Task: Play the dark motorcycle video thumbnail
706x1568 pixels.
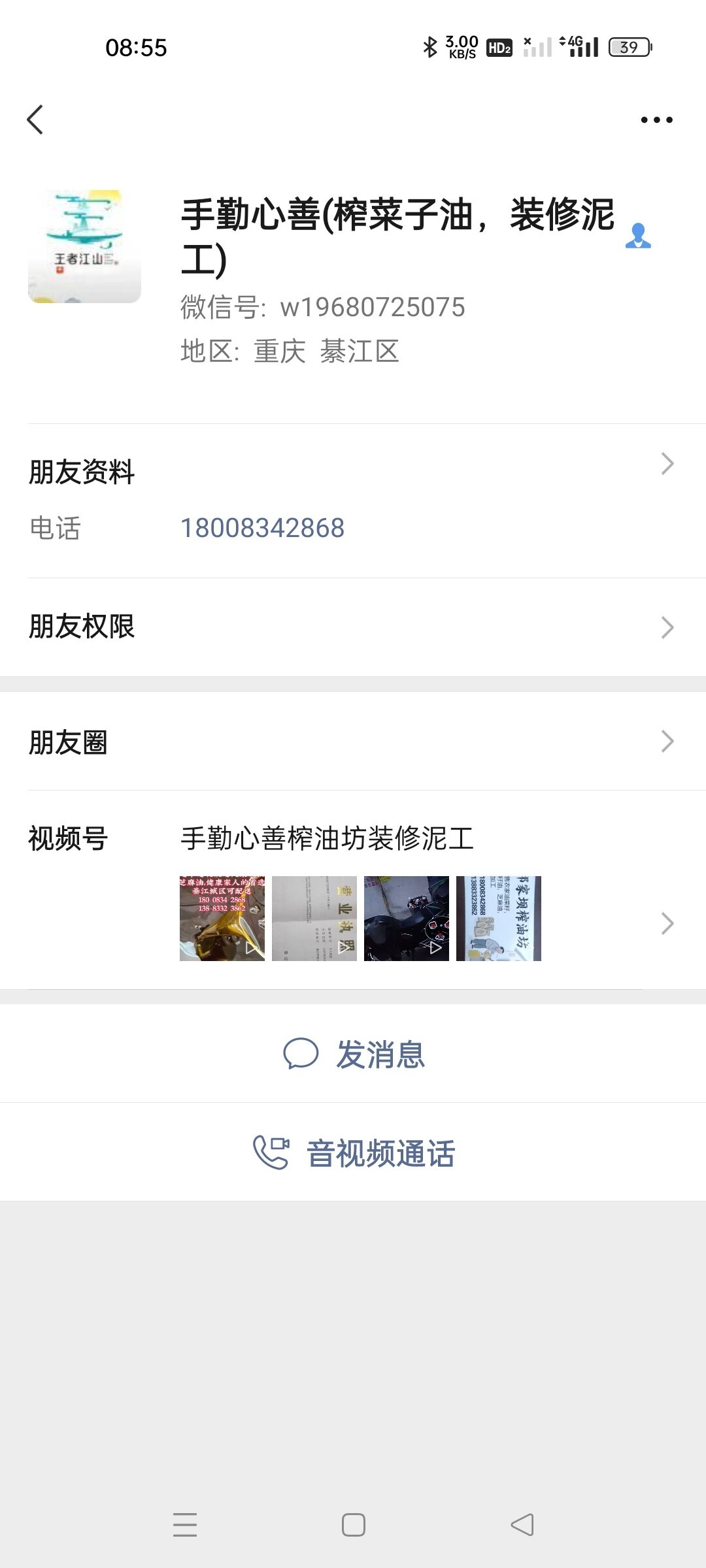Action: [407, 918]
